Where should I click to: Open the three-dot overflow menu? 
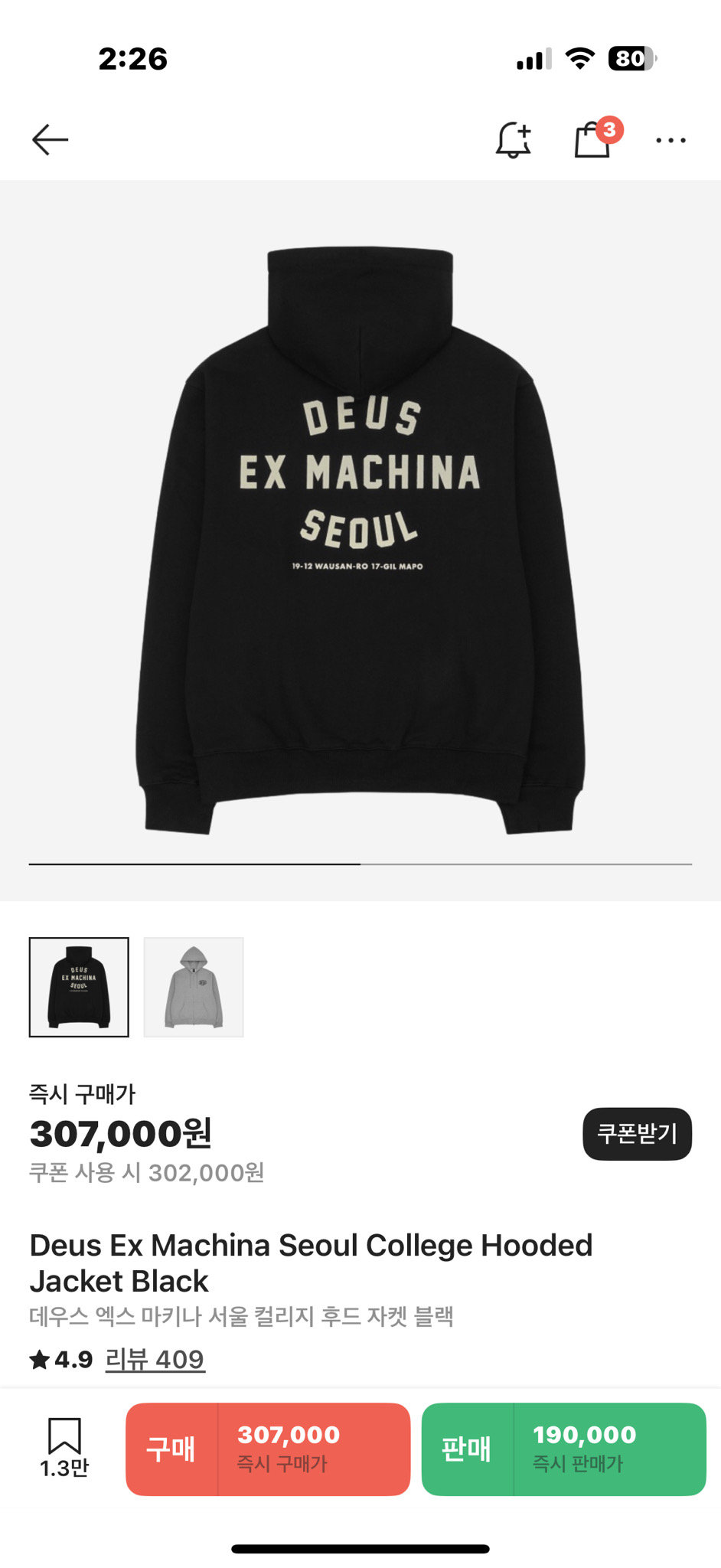670,140
